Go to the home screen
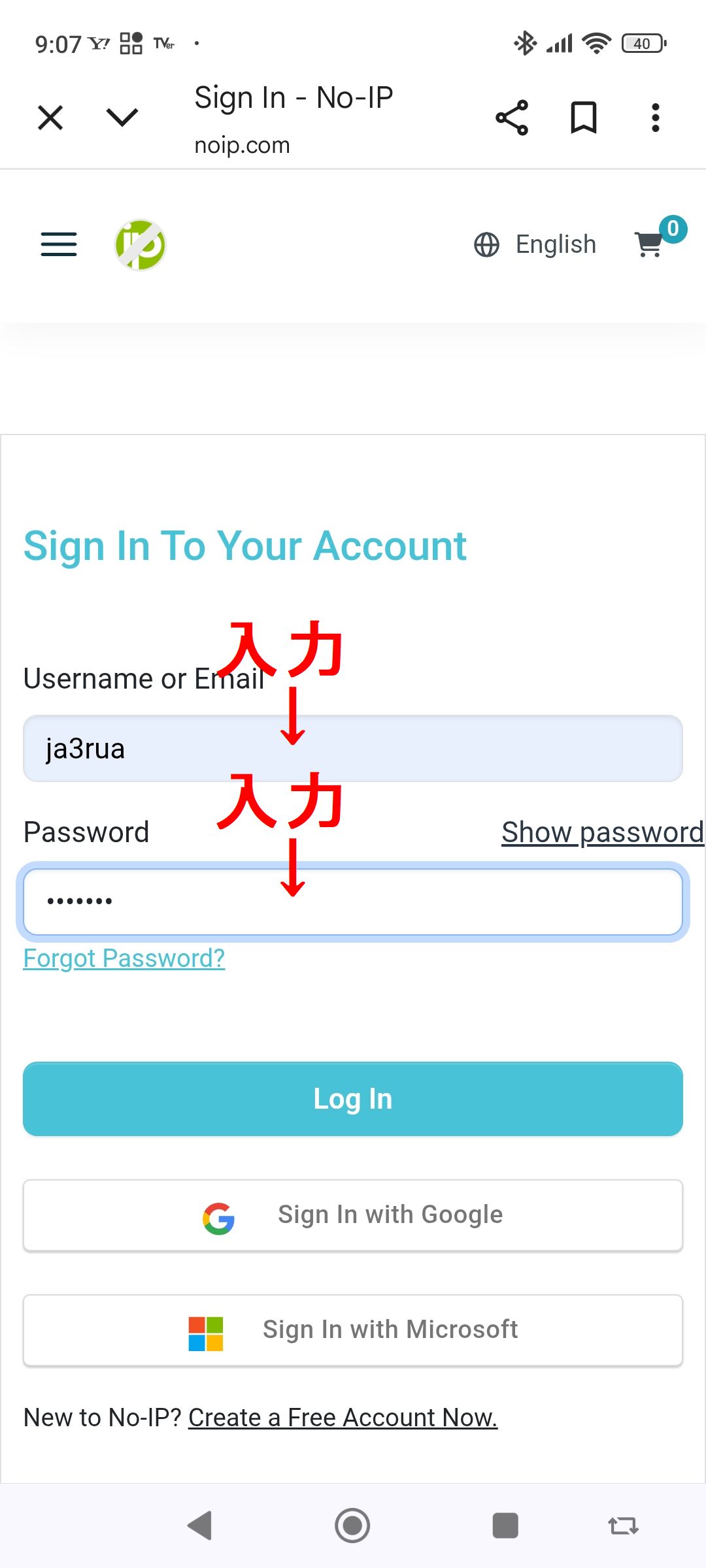Image resolution: width=706 pixels, height=1568 pixels. 352,1526
